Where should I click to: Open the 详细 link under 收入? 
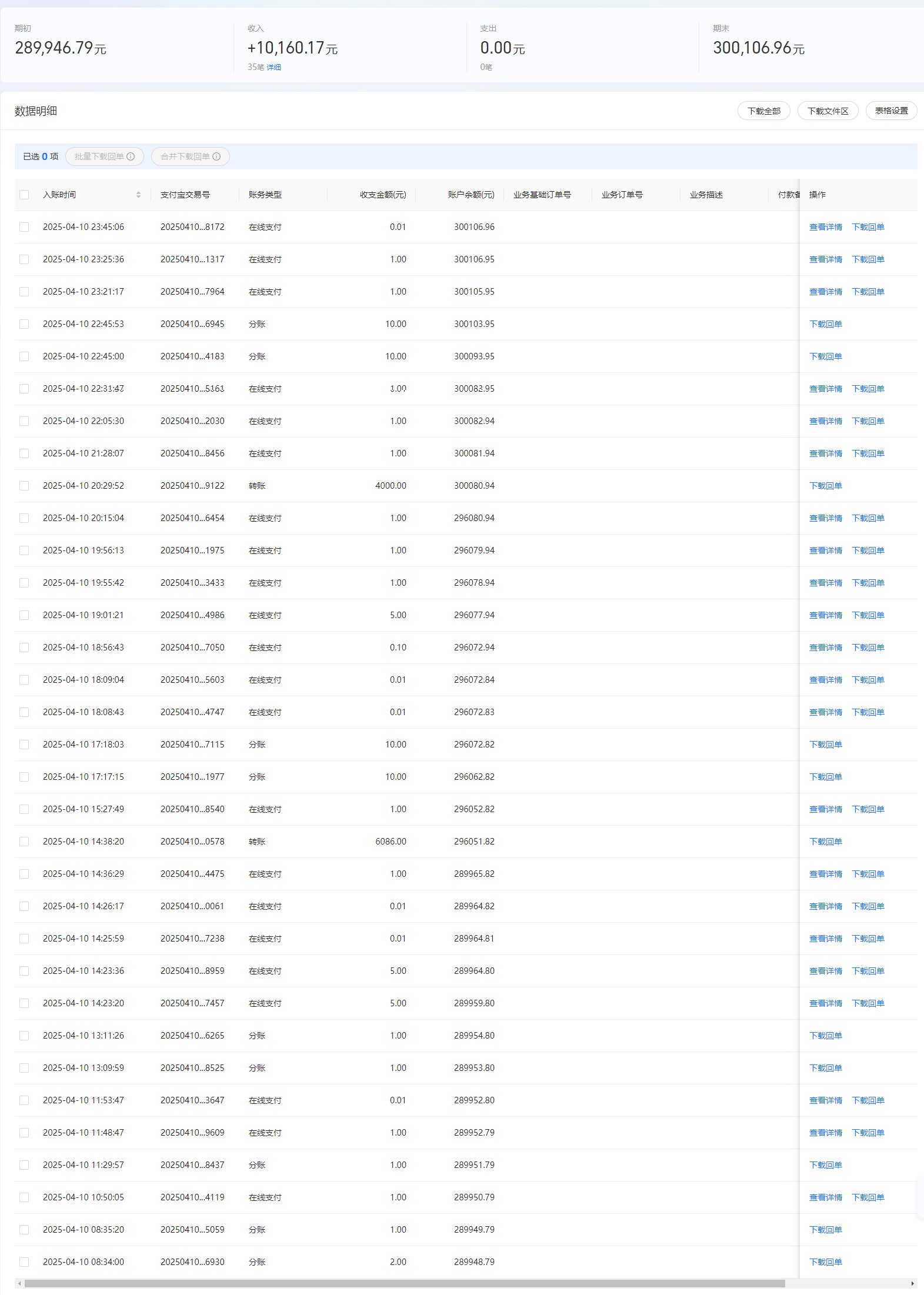point(273,68)
